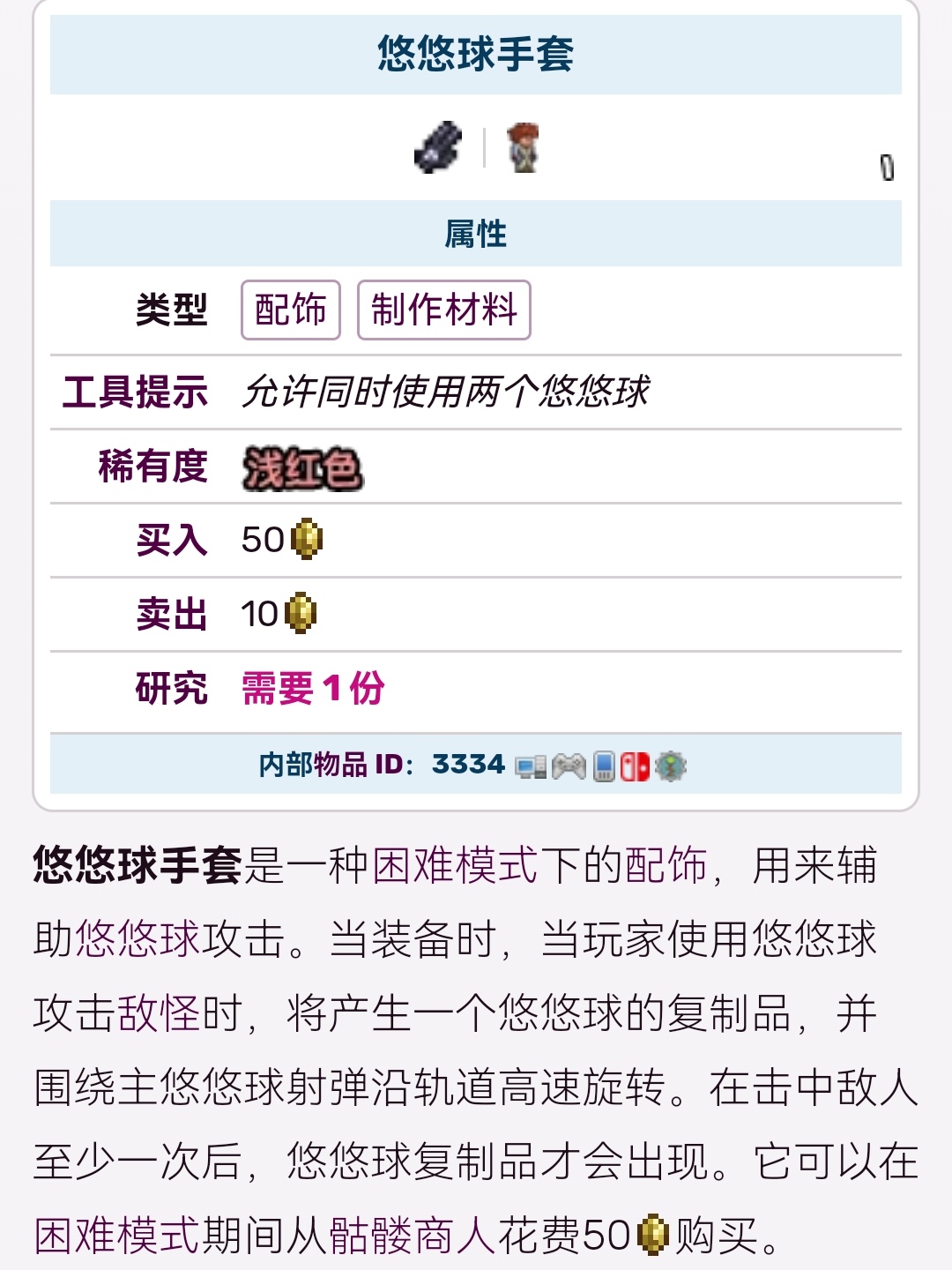The height and width of the screenshot is (1270, 952).
Task: Open the 卖出 attribute link
Action: tap(171, 615)
